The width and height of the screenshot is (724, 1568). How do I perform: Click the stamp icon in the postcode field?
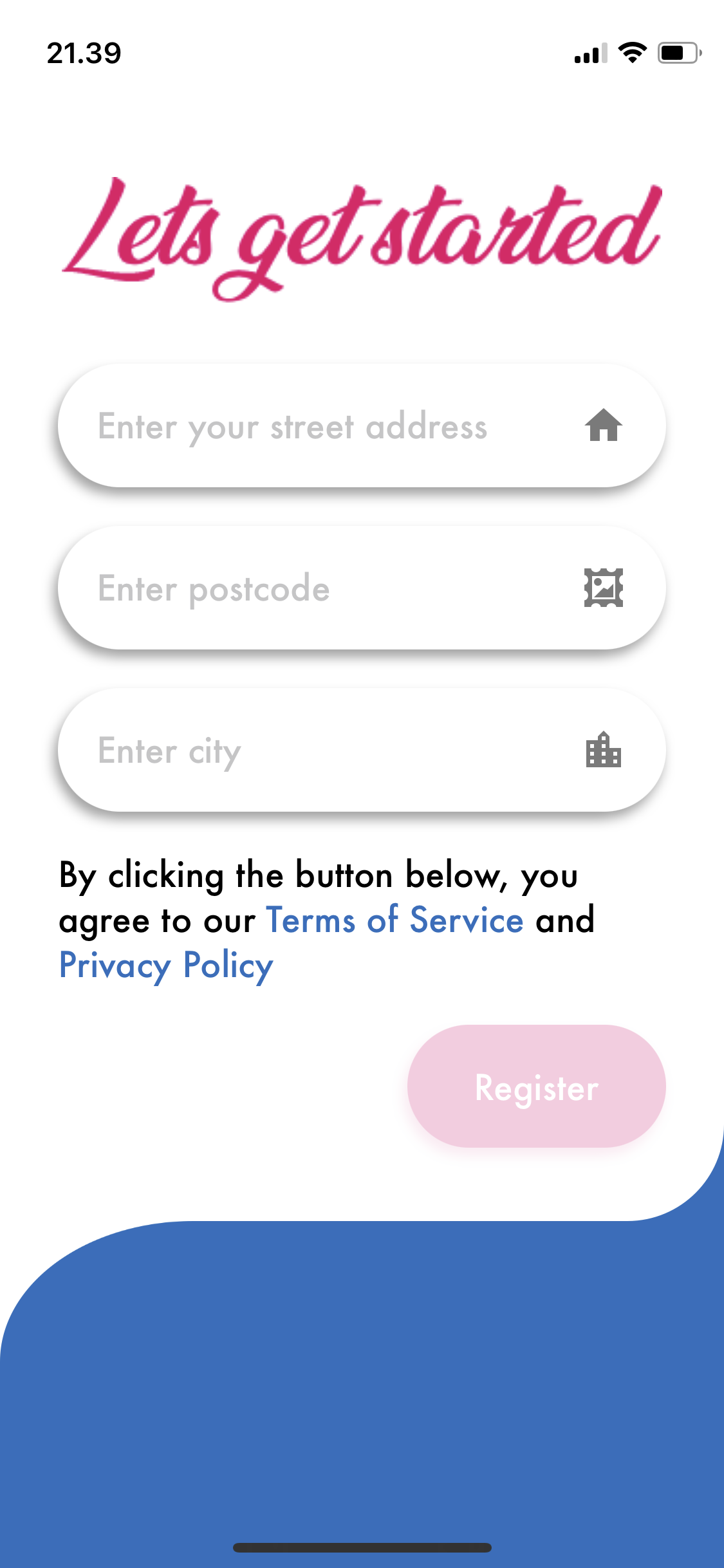[x=604, y=589]
